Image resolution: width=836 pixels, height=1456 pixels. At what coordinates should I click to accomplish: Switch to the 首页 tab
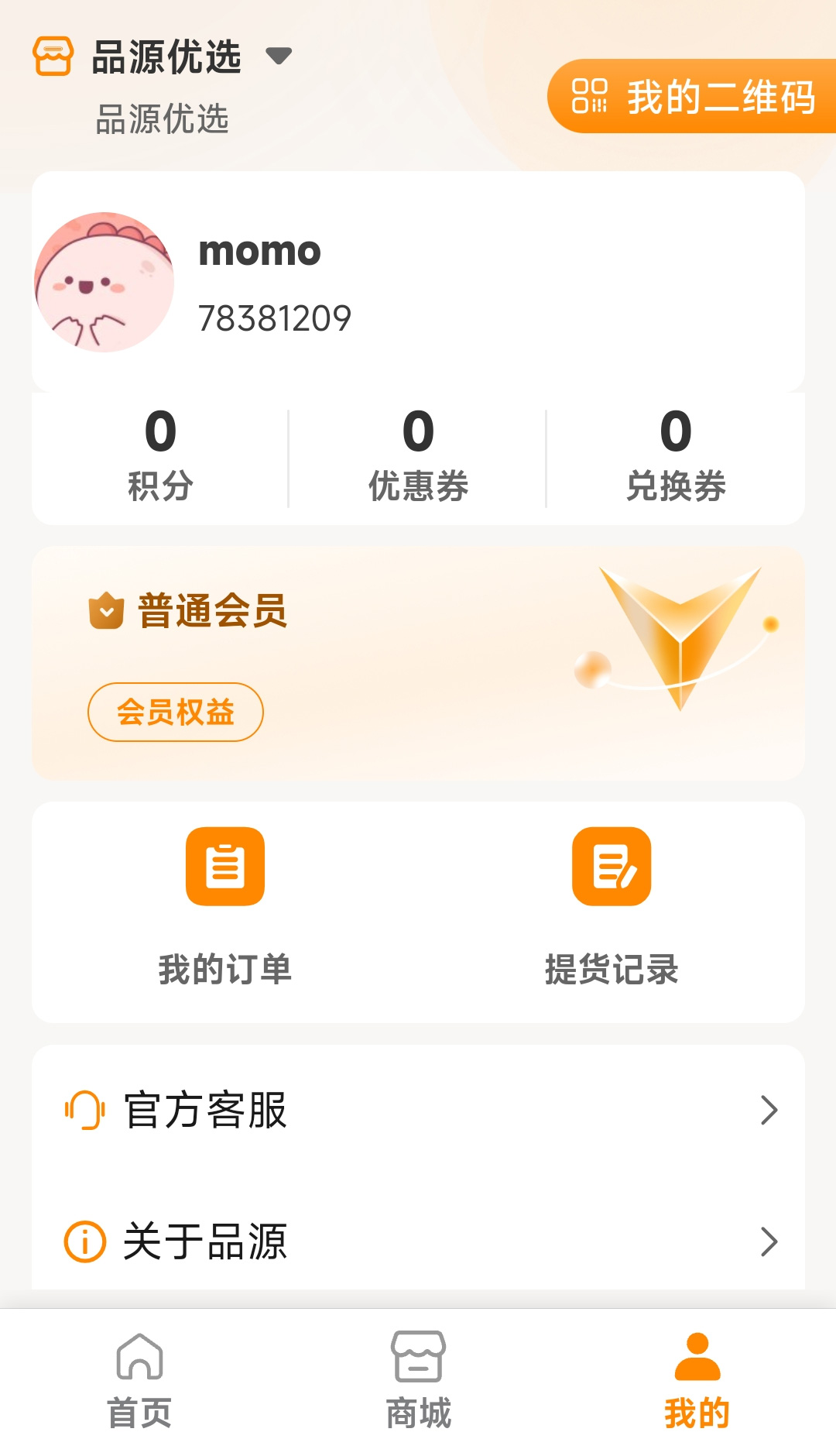coord(139,1380)
